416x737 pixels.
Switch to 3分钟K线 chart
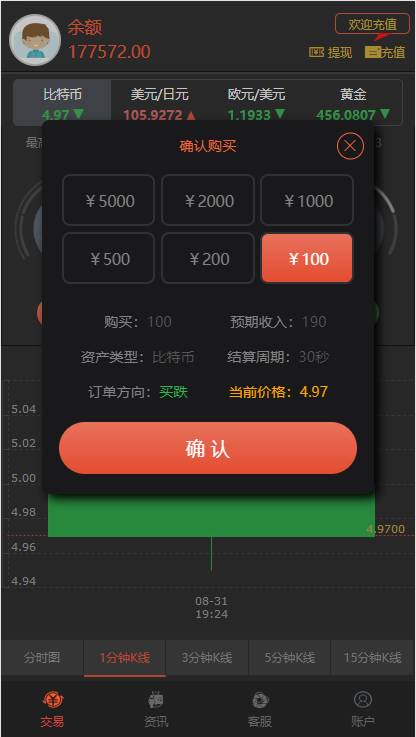point(207,658)
